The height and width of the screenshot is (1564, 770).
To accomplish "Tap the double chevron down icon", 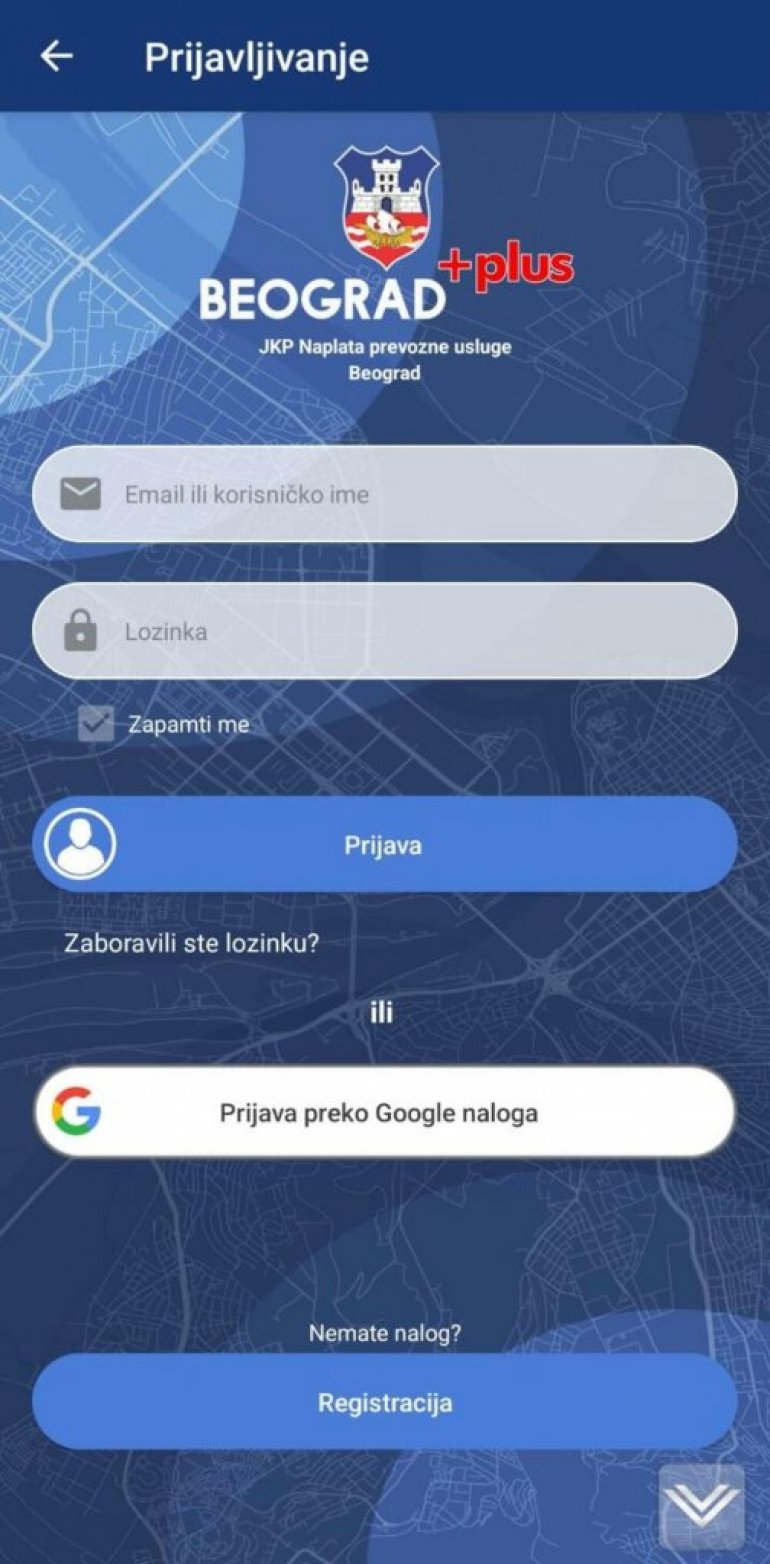I will [x=702, y=1505].
